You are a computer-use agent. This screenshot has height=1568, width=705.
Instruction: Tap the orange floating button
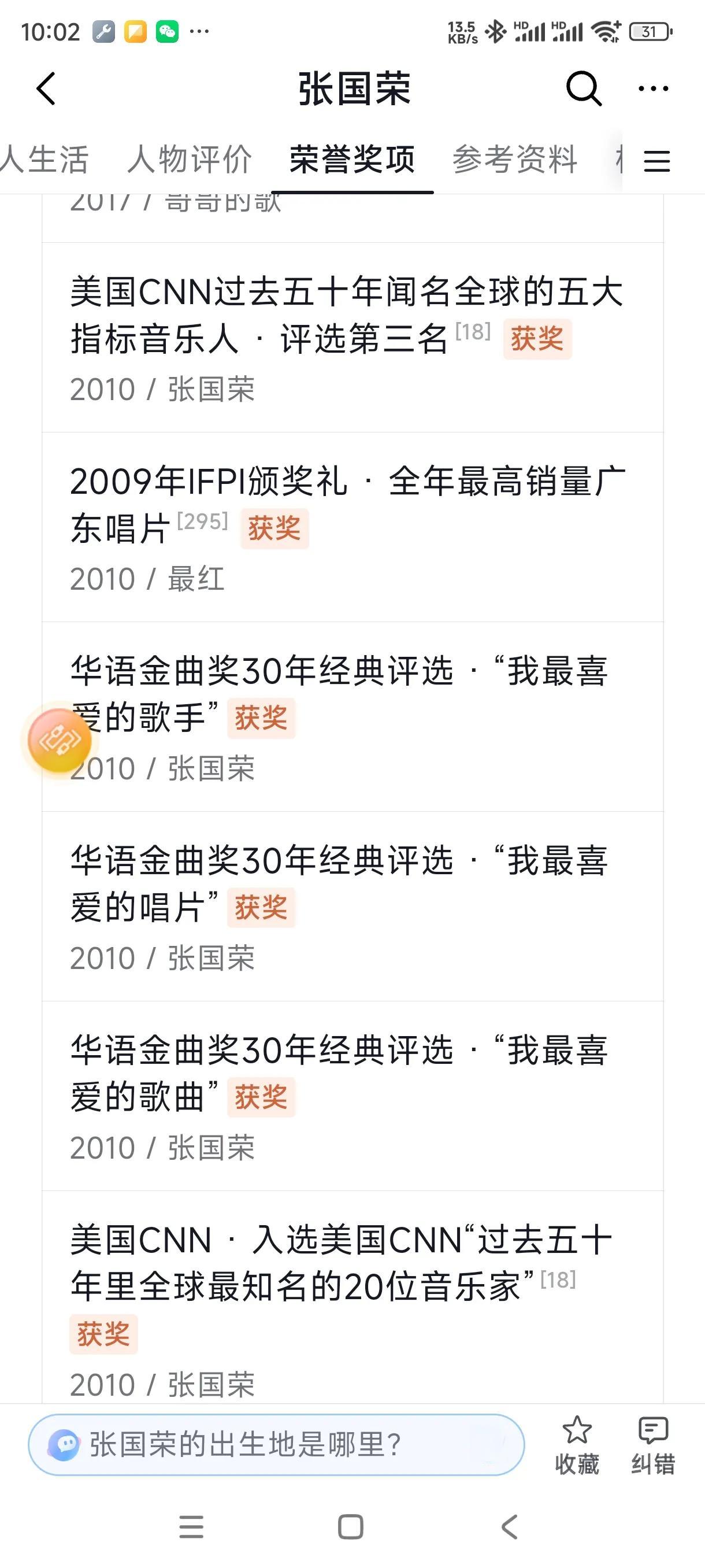tap(59, 740)
